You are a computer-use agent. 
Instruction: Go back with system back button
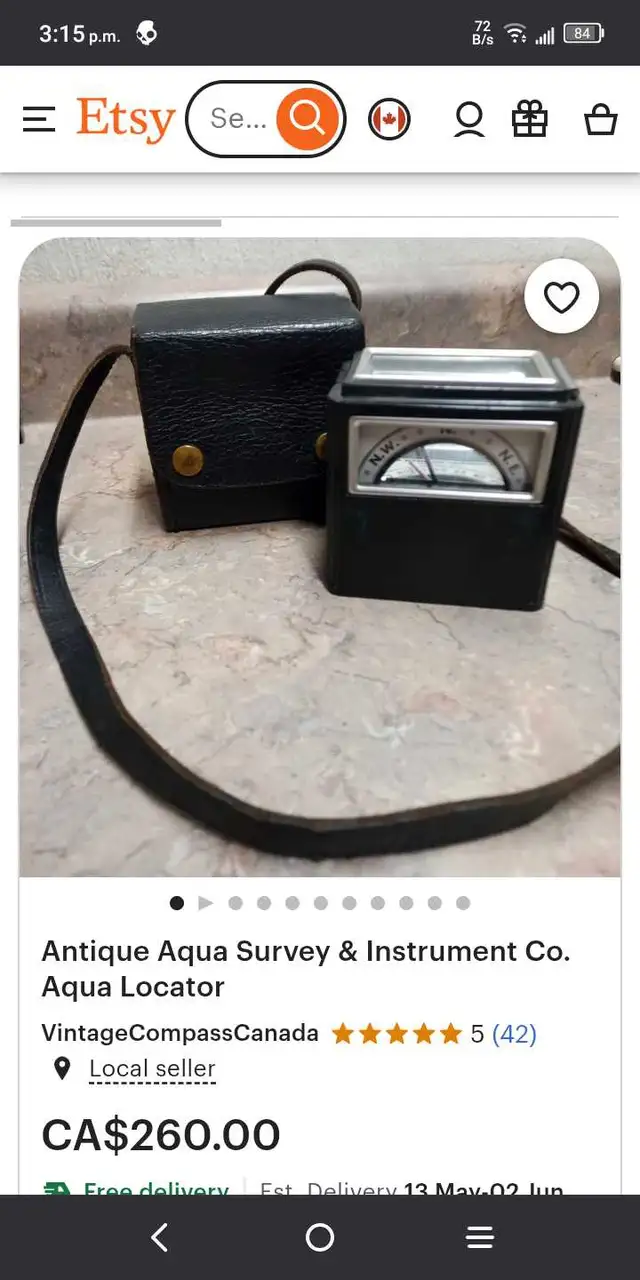click(x=160, y=1238)
